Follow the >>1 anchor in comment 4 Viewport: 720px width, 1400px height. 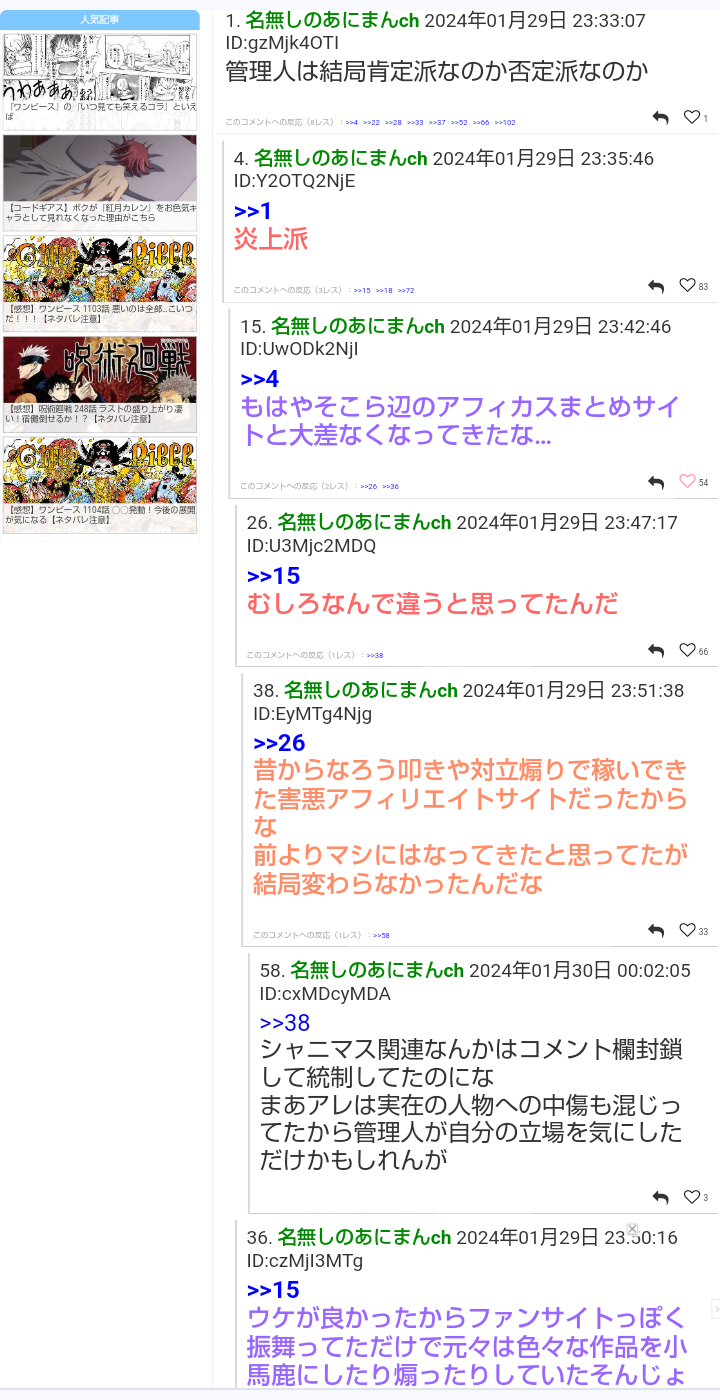click(x=253, y=211)
